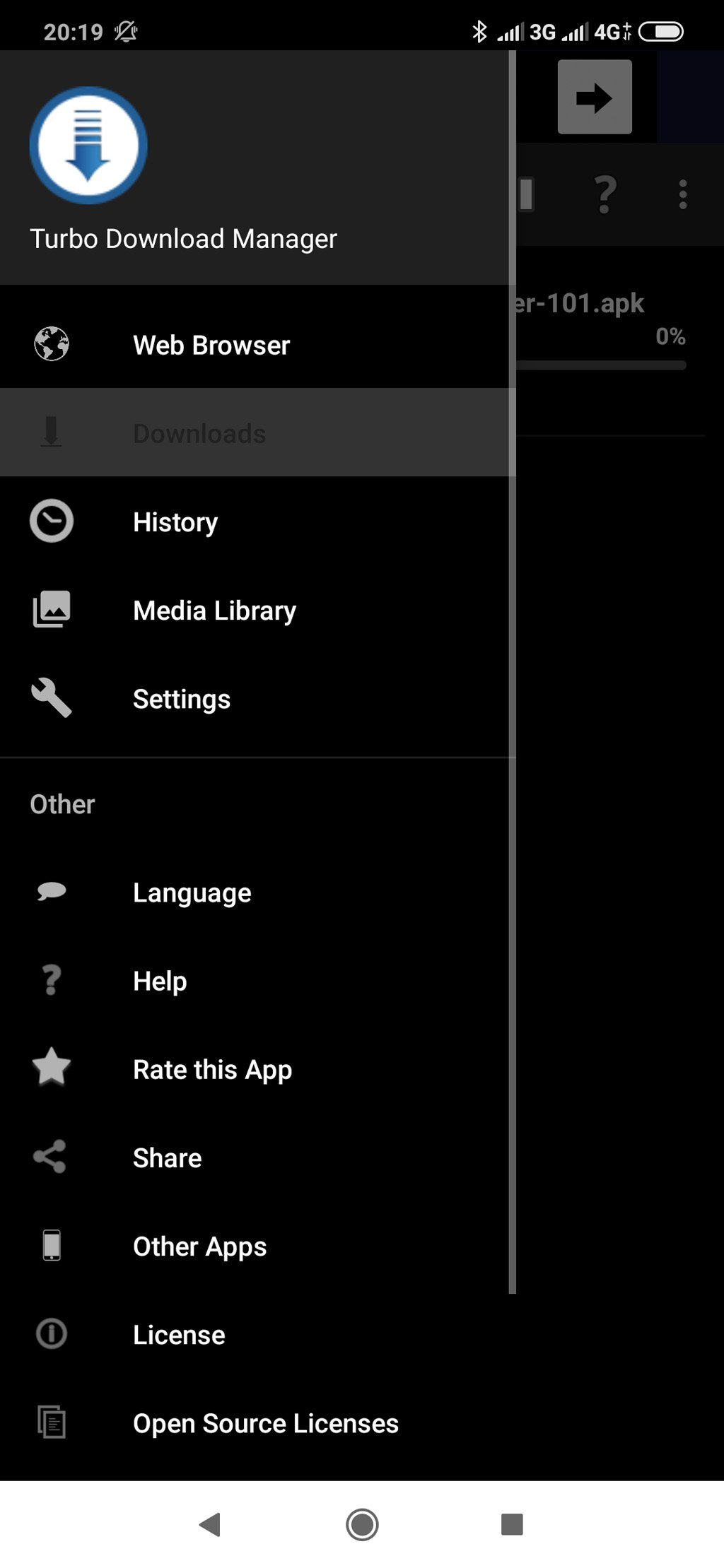Select Rate this App
The height and width of the screenshot is (1568, 724).
(x=256, y=1069)
